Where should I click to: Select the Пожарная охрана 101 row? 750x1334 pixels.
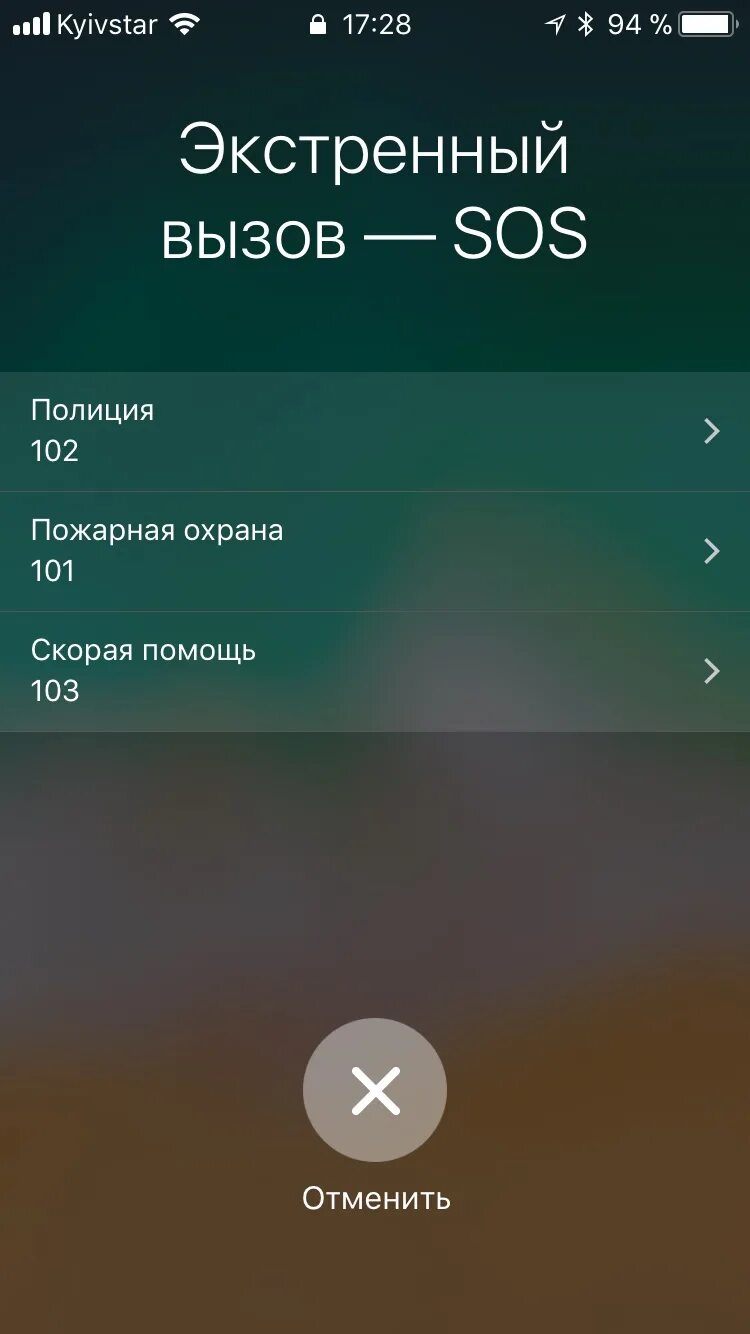click(x=375, y=551)
